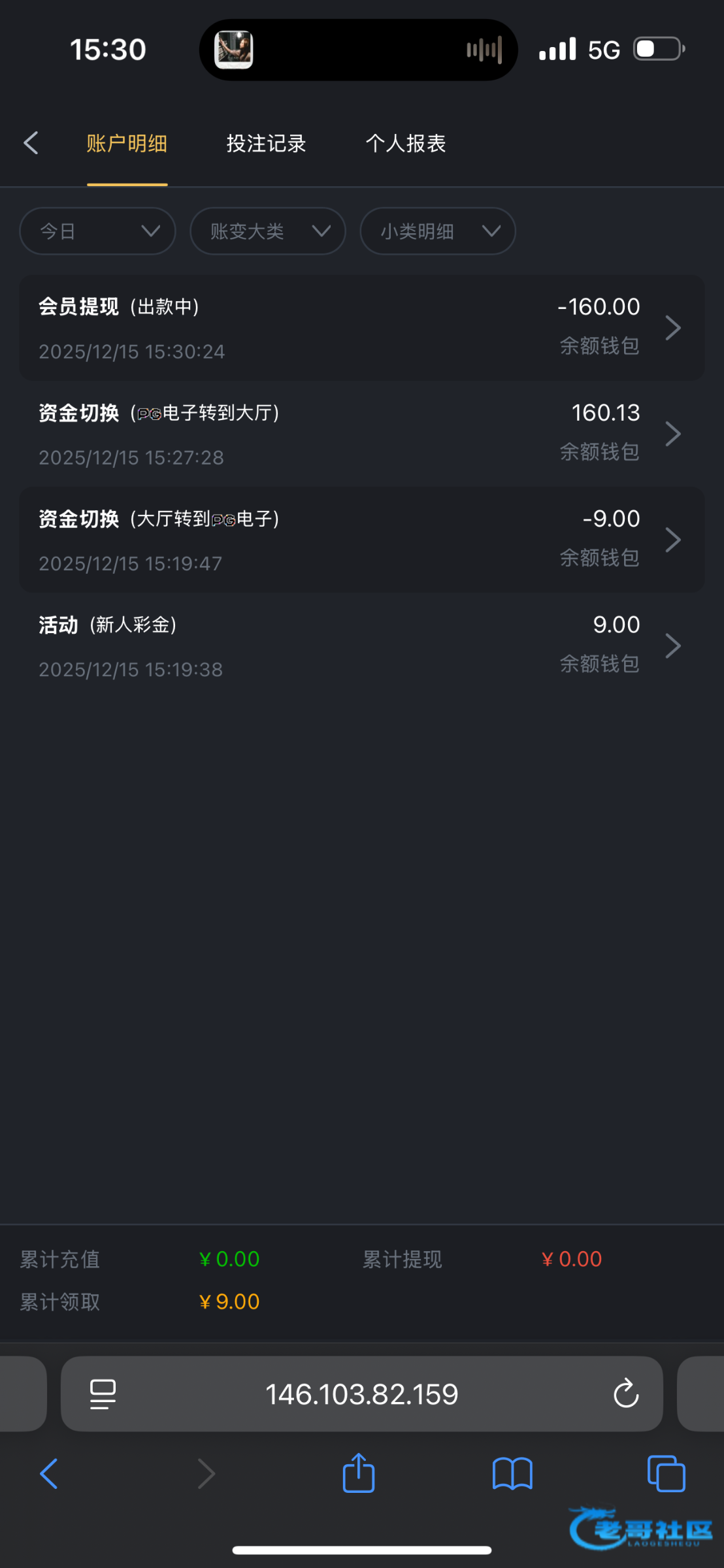Open the 小类明细 dropdown
The width and height of the screenshot is (724, 1568).
click(x=438, y=231)
